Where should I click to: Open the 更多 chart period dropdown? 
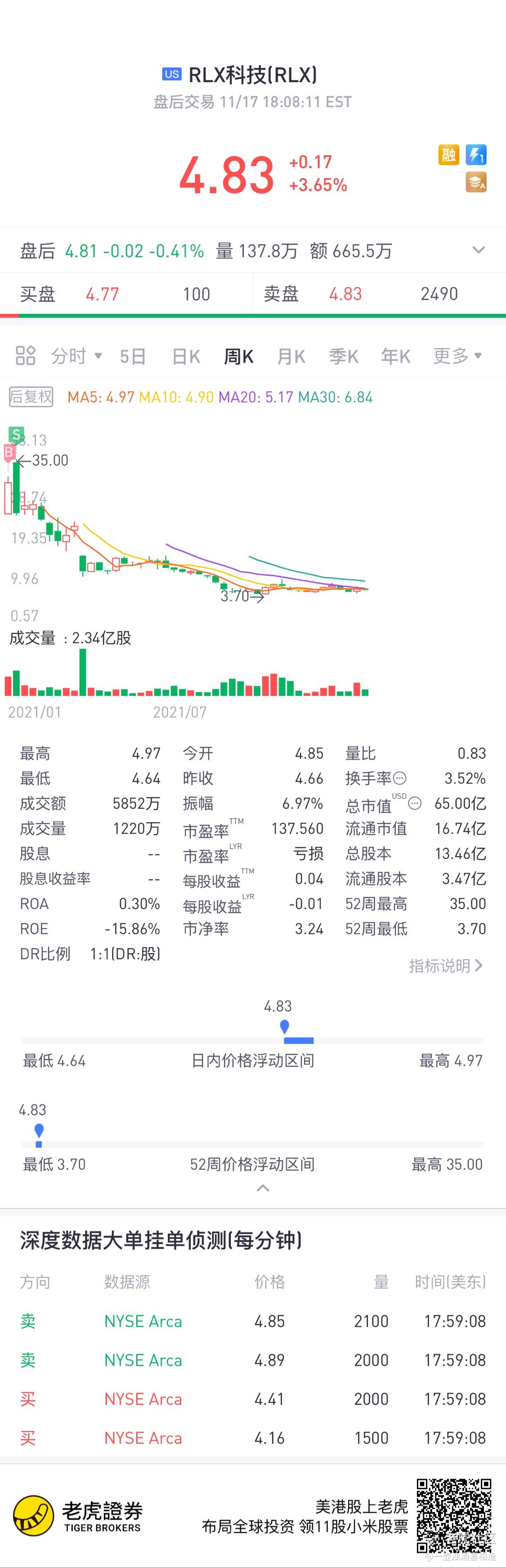pyautogui.click(x=457, y=356)
